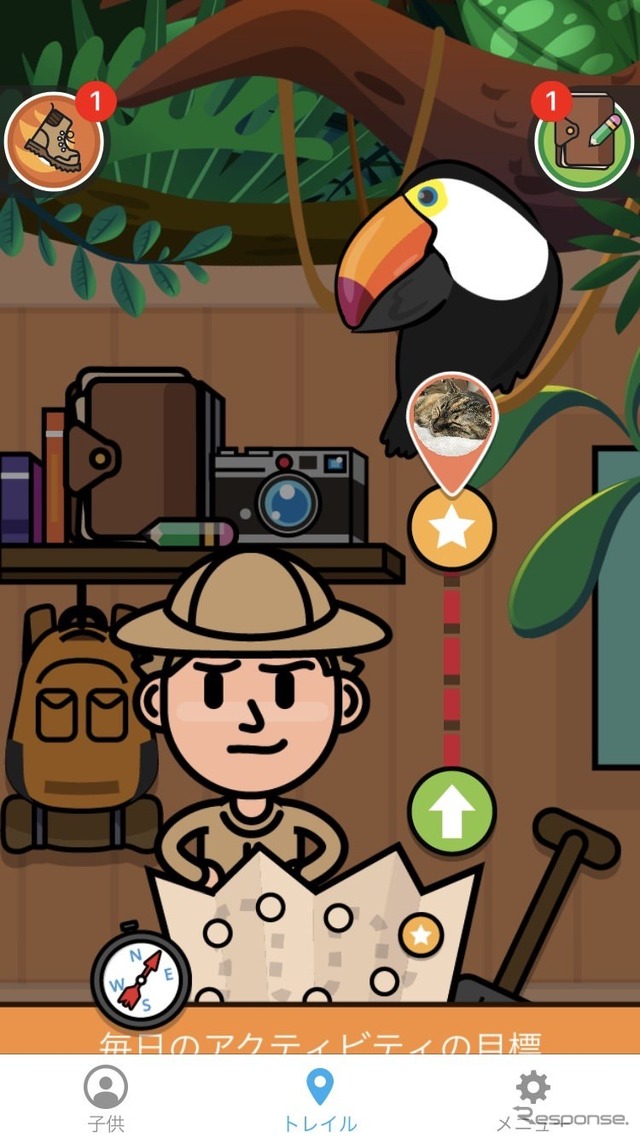Open the メニュー settings tab
Image resolution: width=640 pixels, height=1138 pixels.
[x=532, y=1098]
